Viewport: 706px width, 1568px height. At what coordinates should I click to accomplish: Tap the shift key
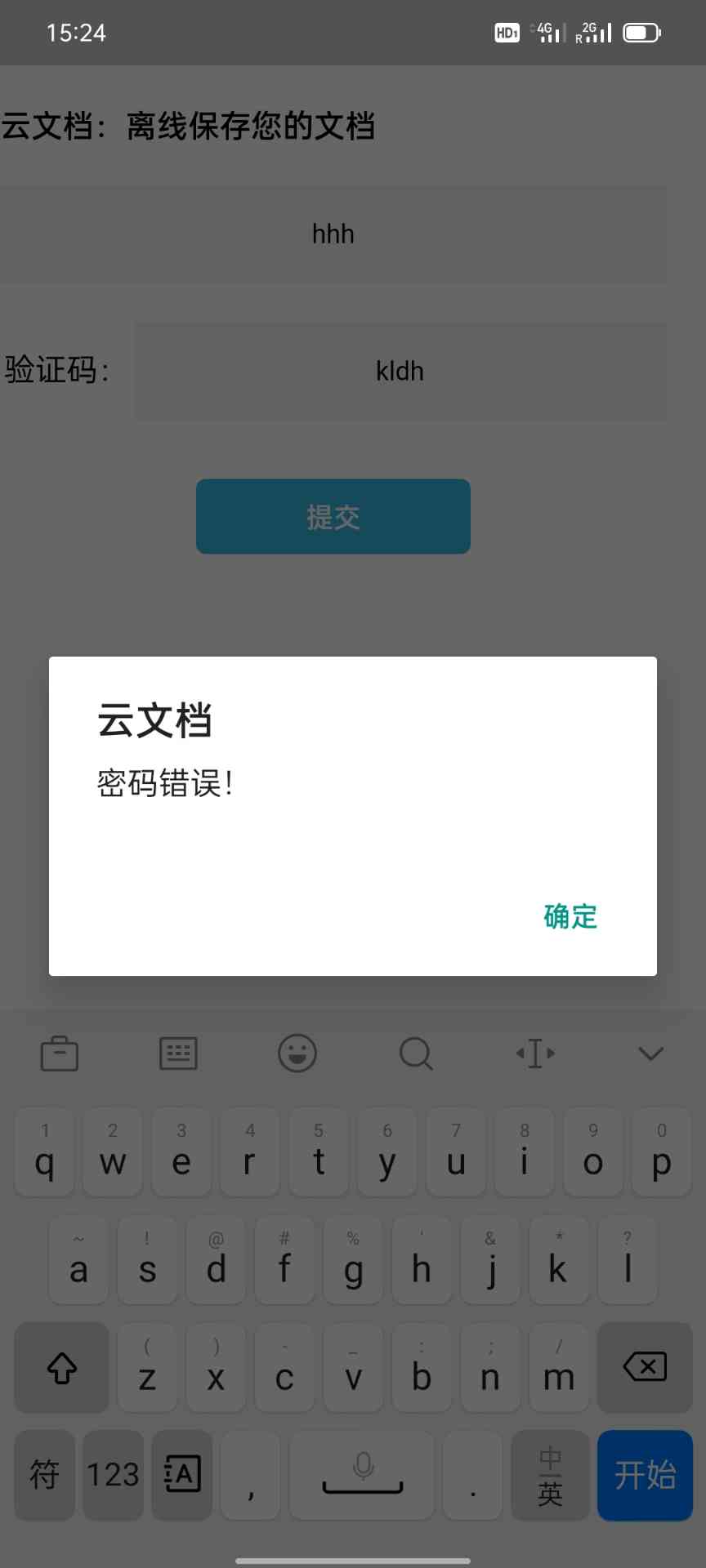(x=62, y=1367)
